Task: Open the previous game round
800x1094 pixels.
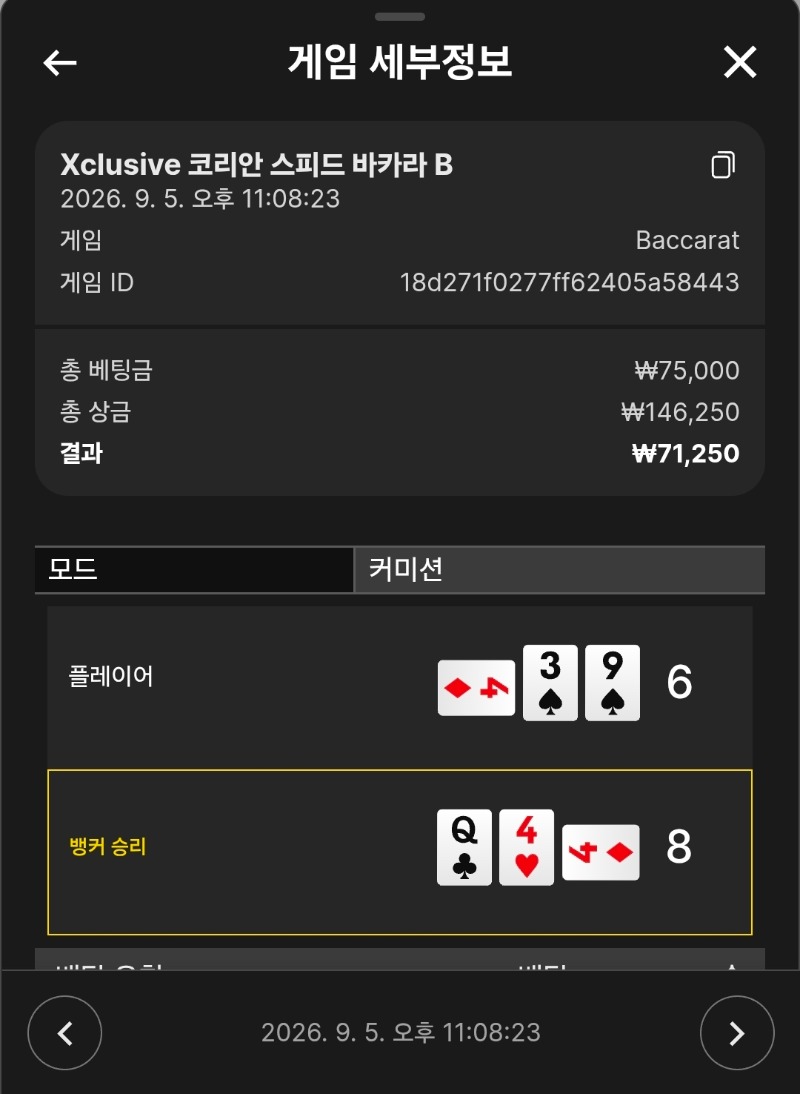Action: click(x=65, y=1033)
